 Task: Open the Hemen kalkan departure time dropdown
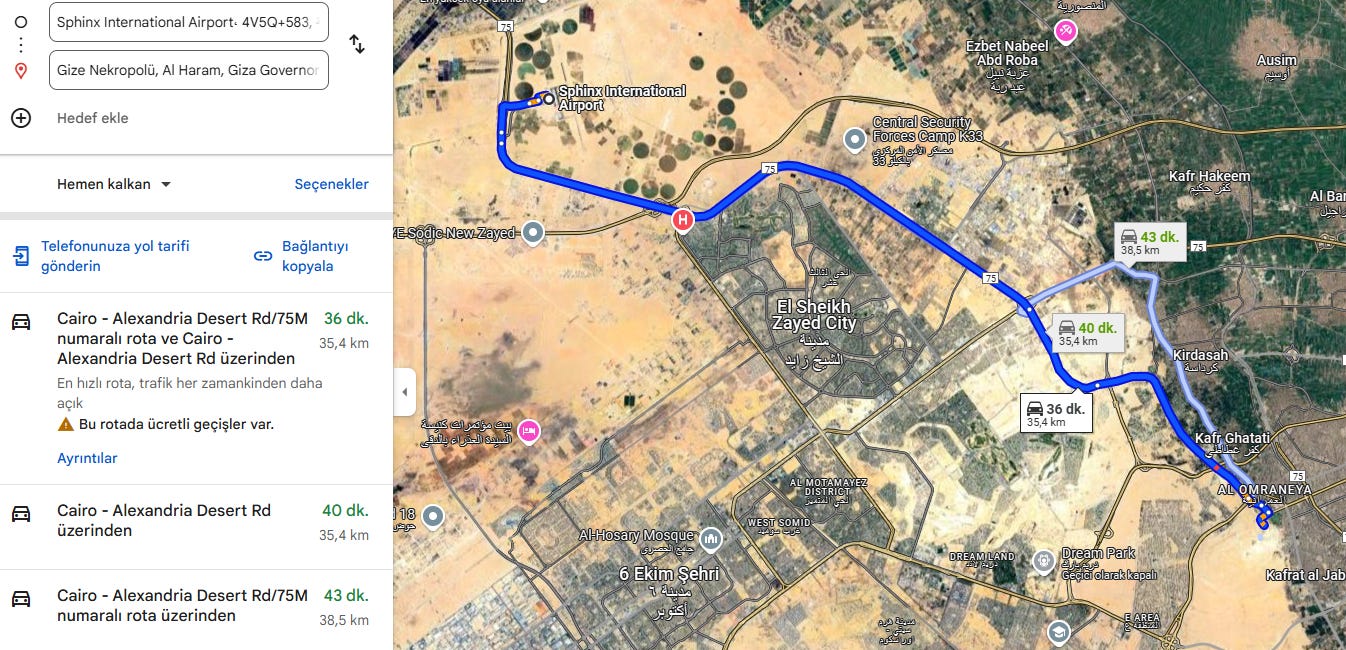tap(114, 184)
